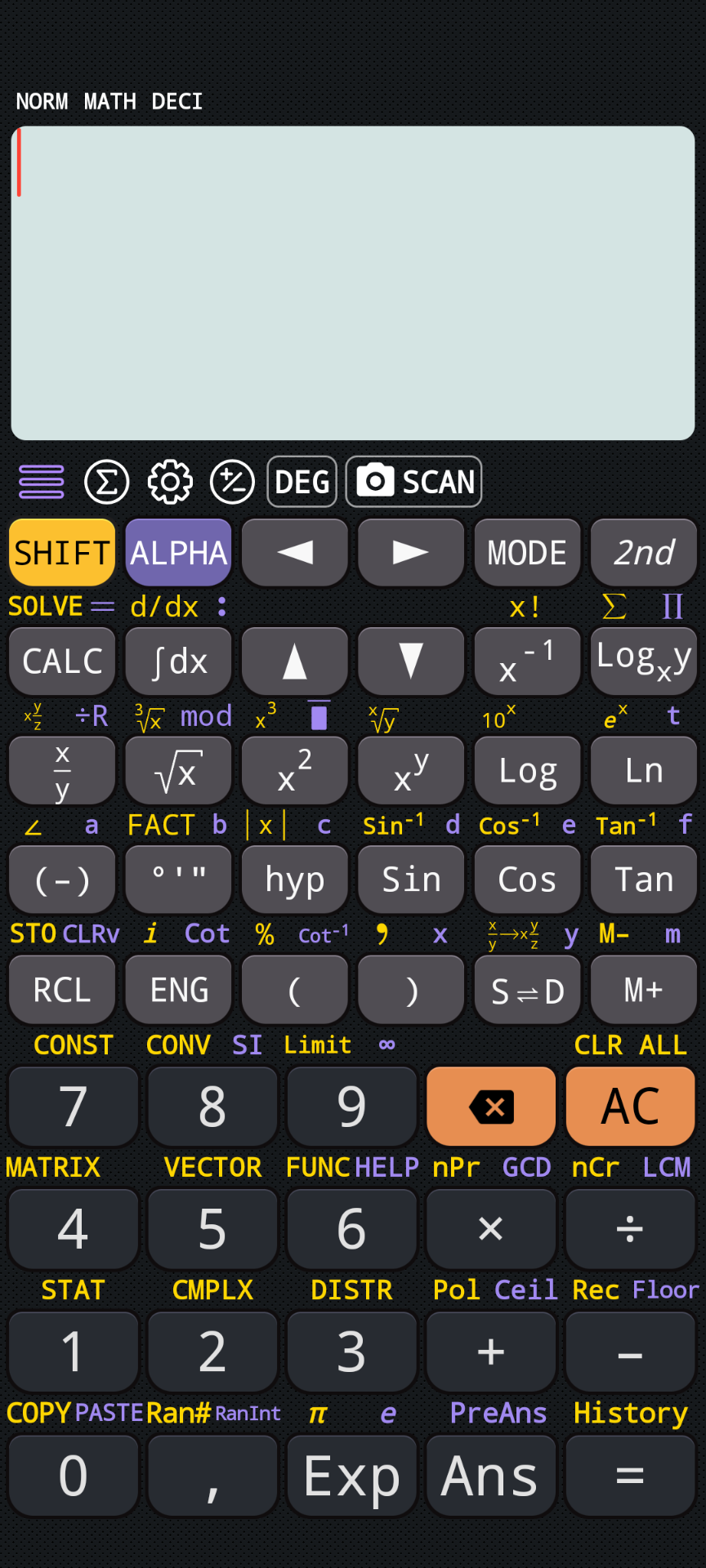
Task: Enter the digit 7
Action: pos(74,1107)
